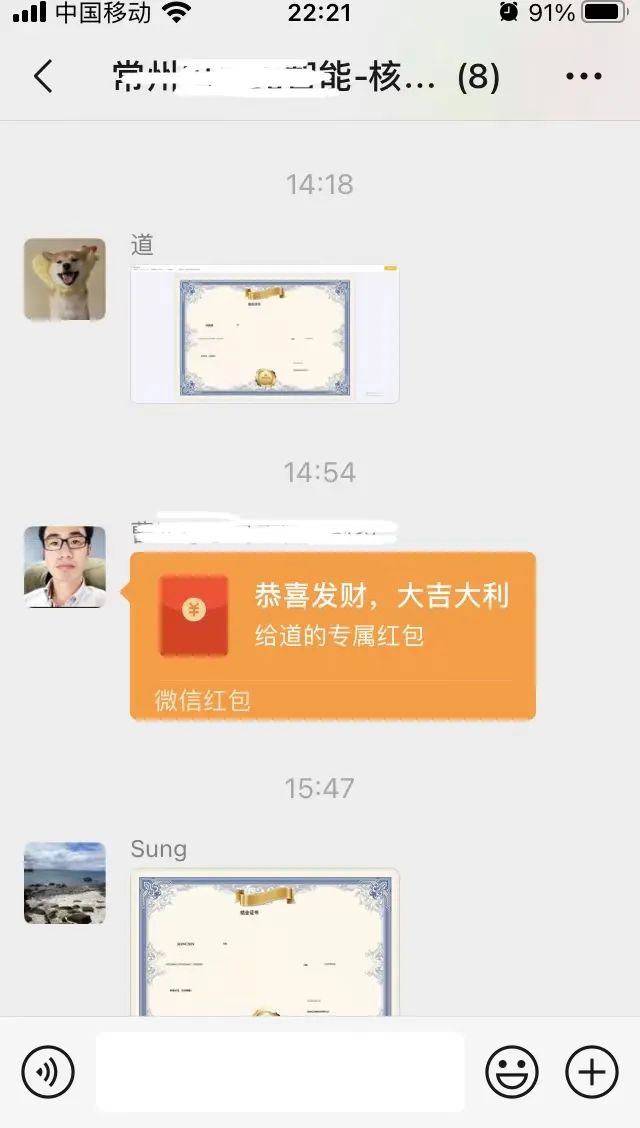Open the plus attachment menu

coord(591,1072)
